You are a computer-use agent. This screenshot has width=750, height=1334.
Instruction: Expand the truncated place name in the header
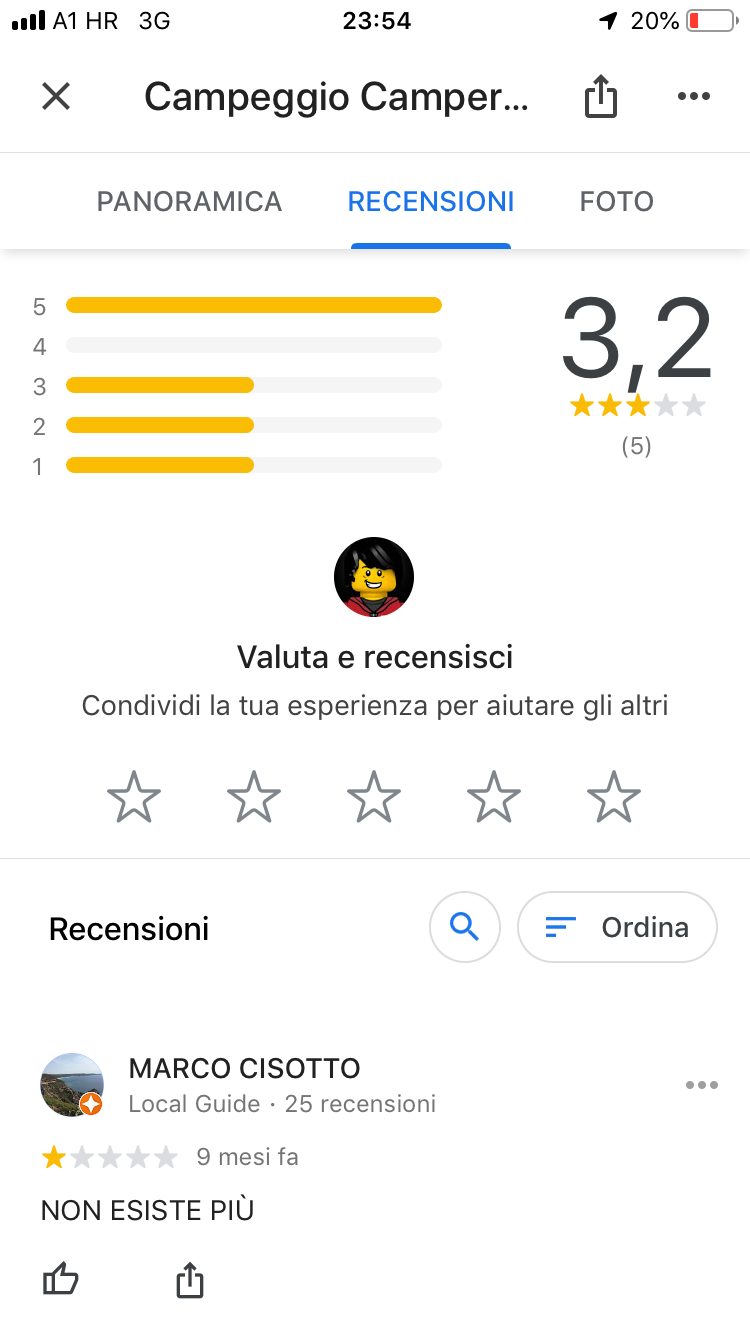click(x=335, y=96)
